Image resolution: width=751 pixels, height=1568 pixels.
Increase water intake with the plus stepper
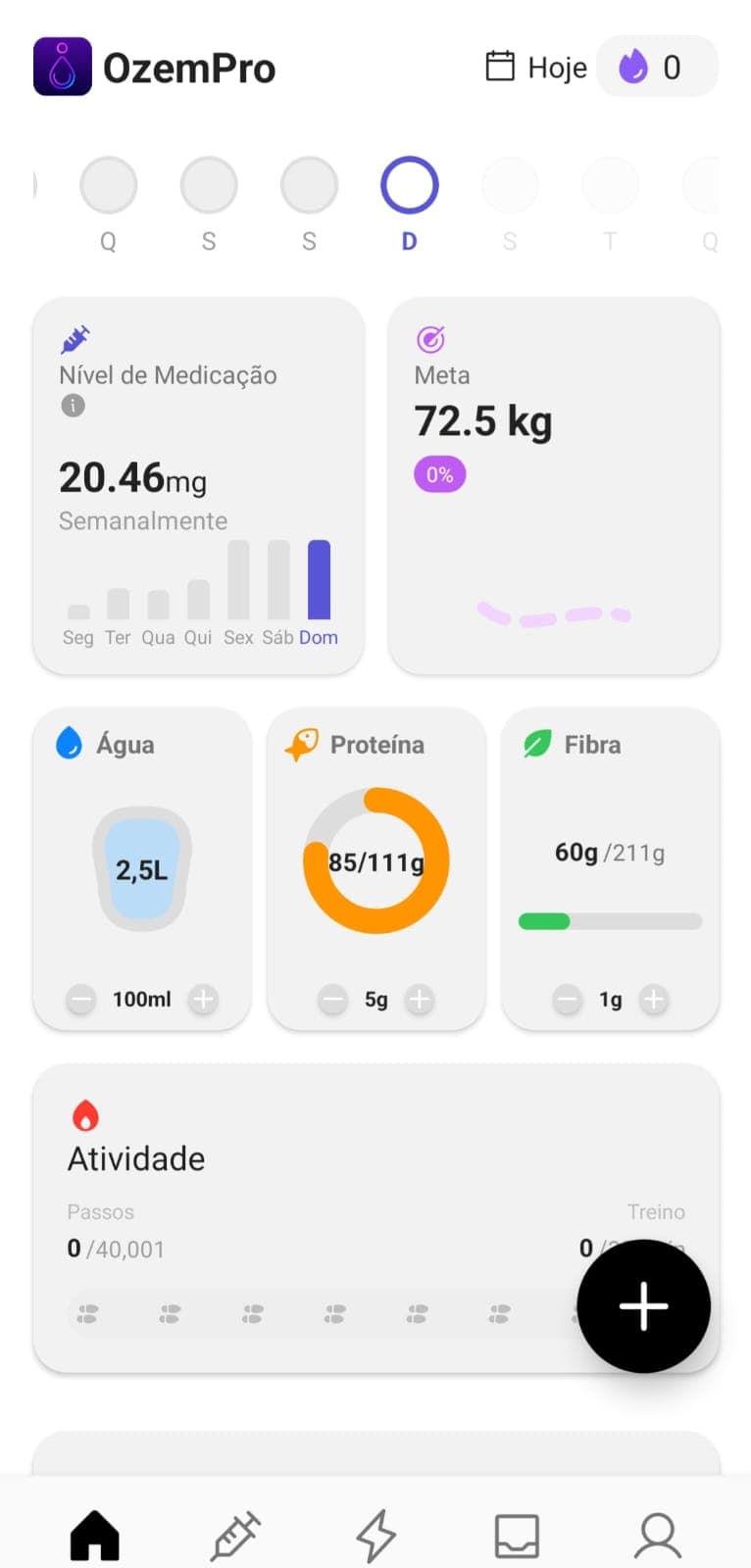coord(203,1000)
